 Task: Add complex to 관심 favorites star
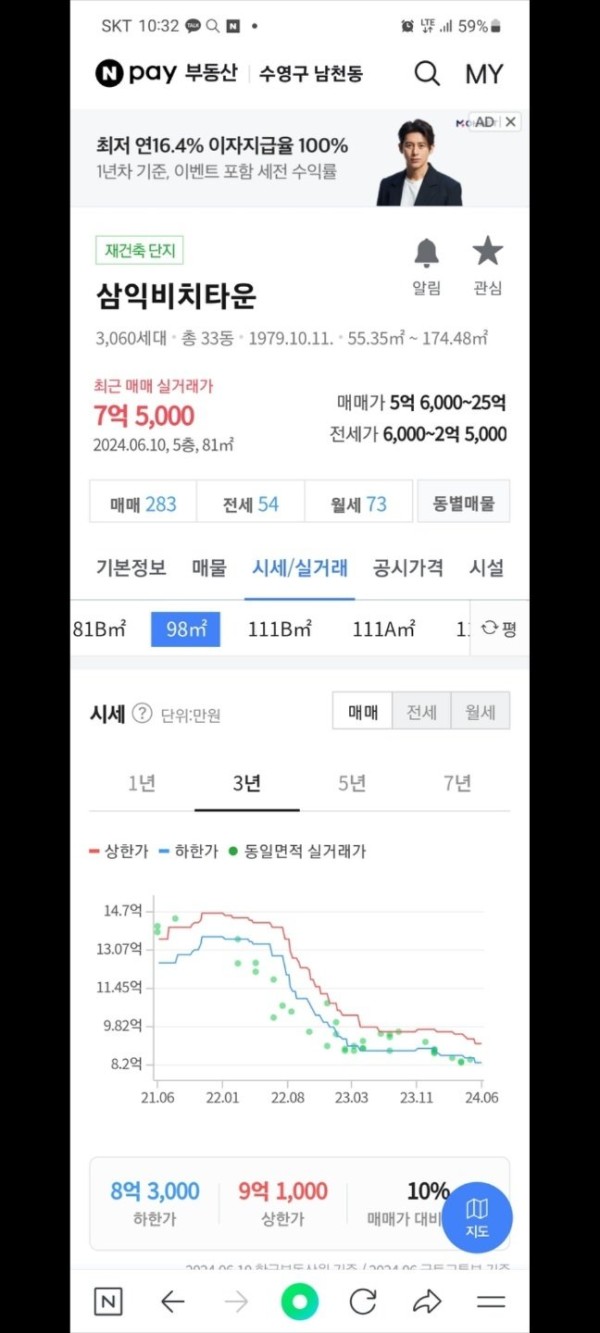pos(487,265)
